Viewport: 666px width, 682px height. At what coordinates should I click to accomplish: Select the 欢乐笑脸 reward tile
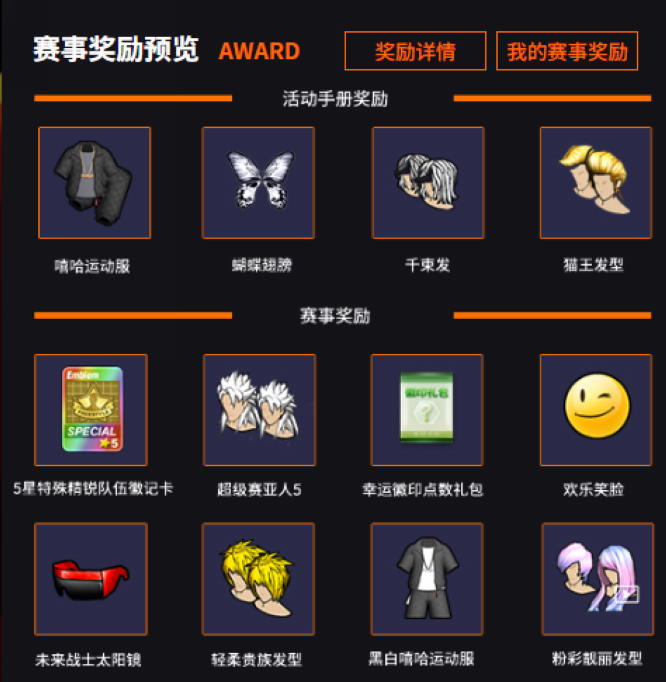[596, 410]
